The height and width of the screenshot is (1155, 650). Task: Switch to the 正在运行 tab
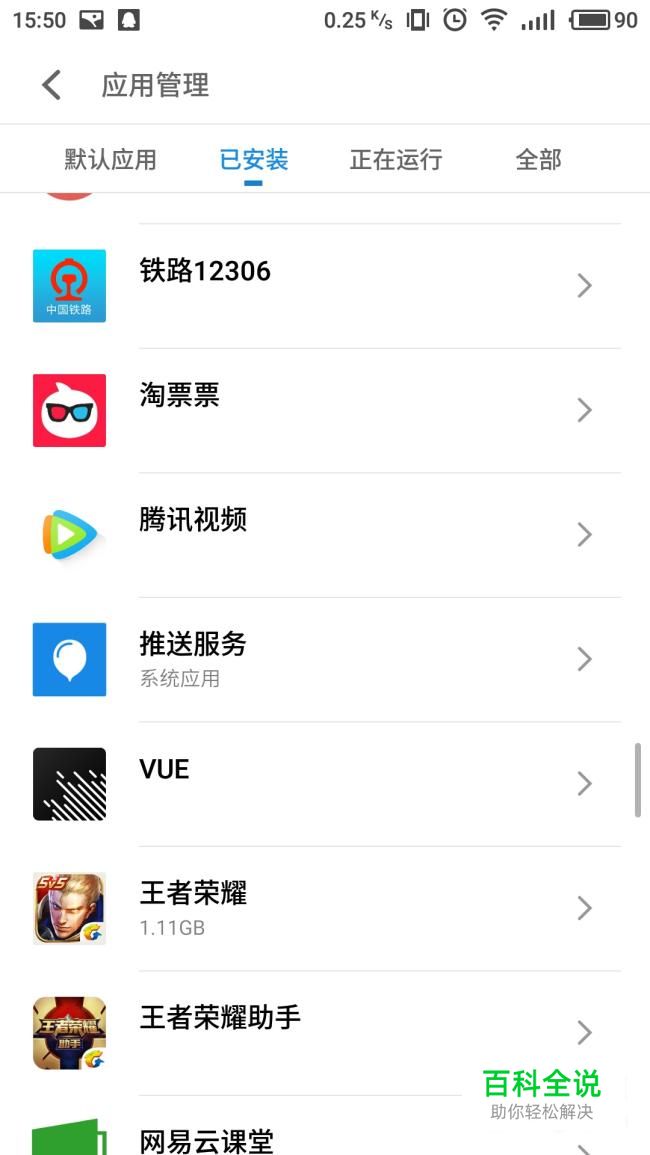point(395,159)
